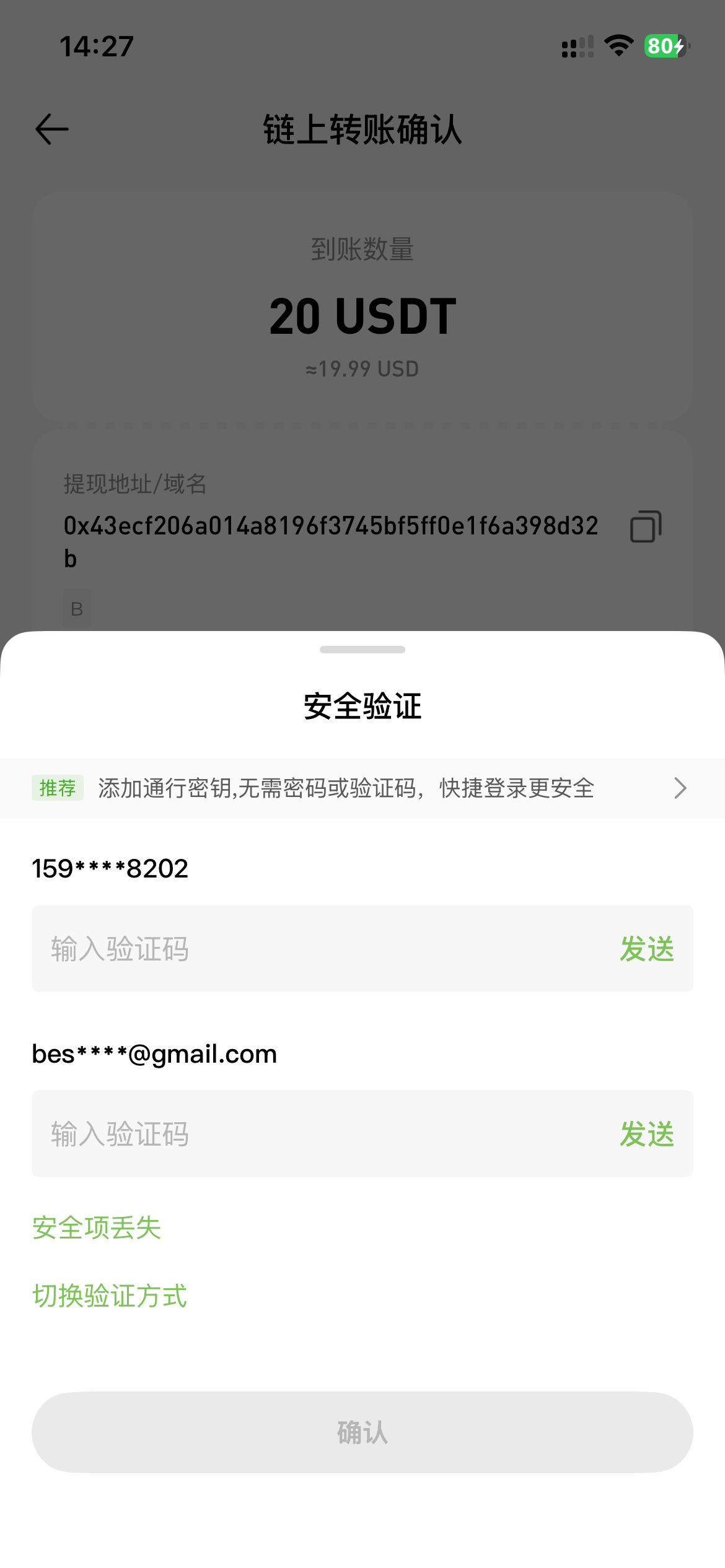Tap the sheet handle above 安全验证
Viewport: 725px width, 1568px height.
point(362,650)
